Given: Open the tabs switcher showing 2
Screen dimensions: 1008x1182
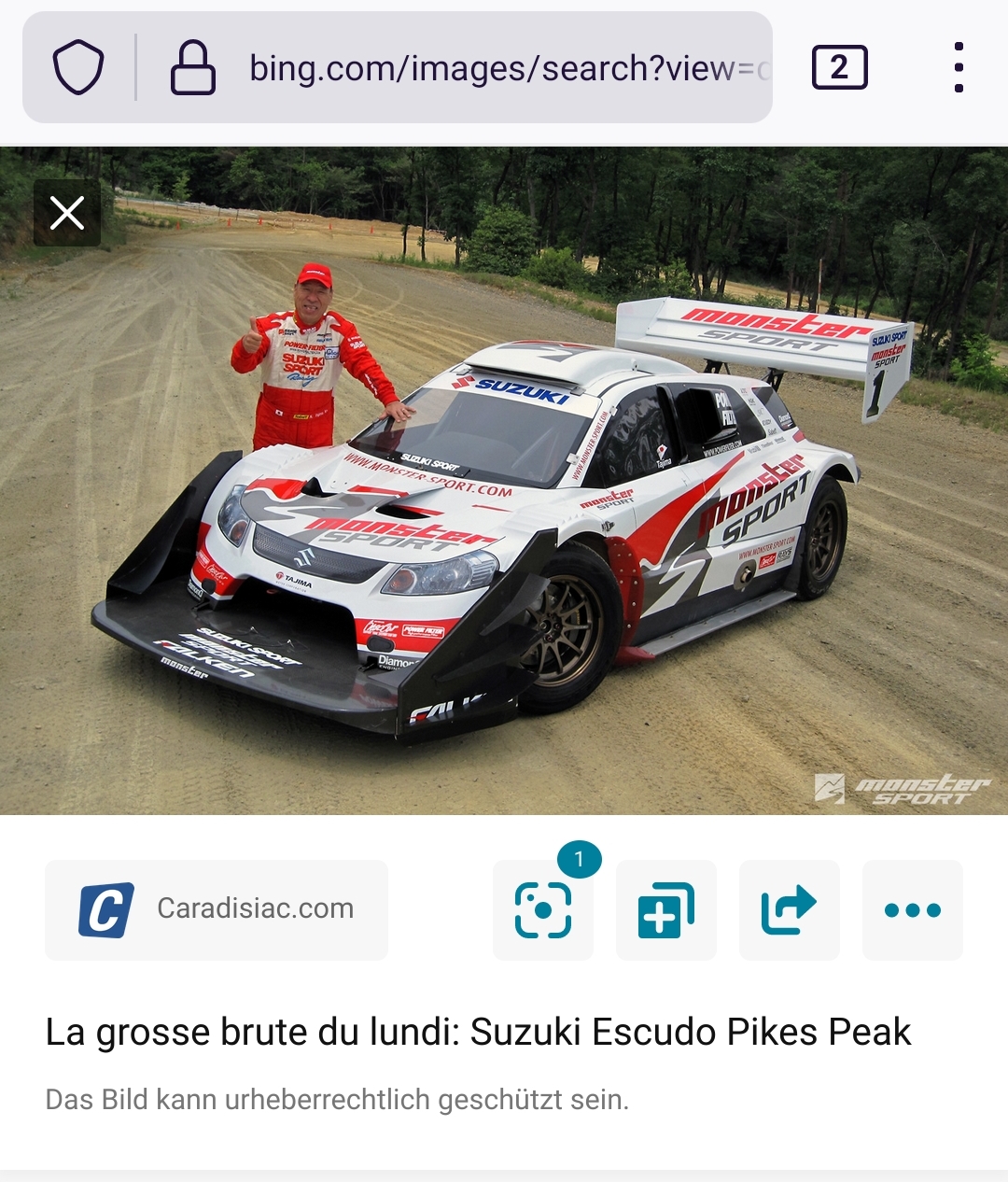Looking at the screenshot, I should point(839,67).
